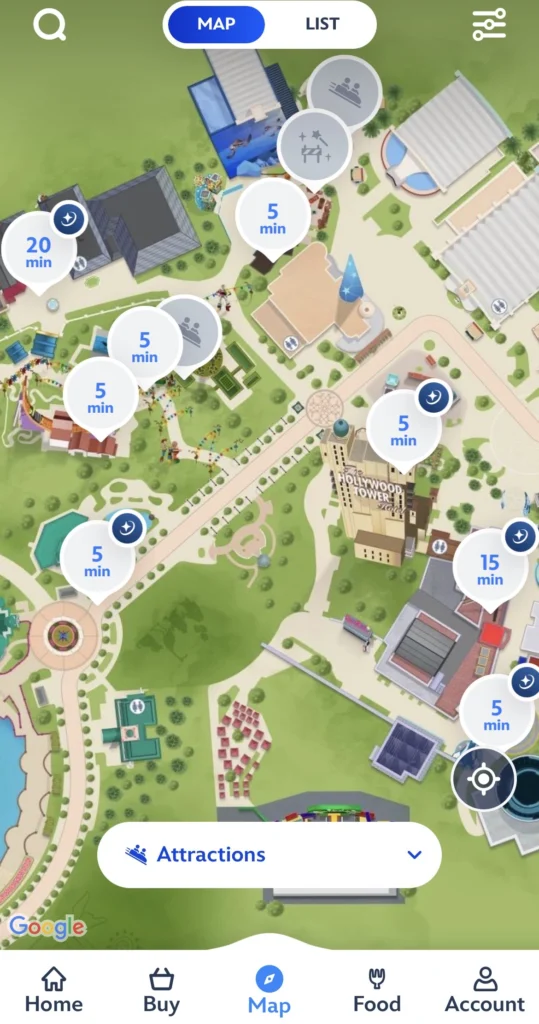Open the Food tab
Screen dimensions: 539x1024
(377, 989)
